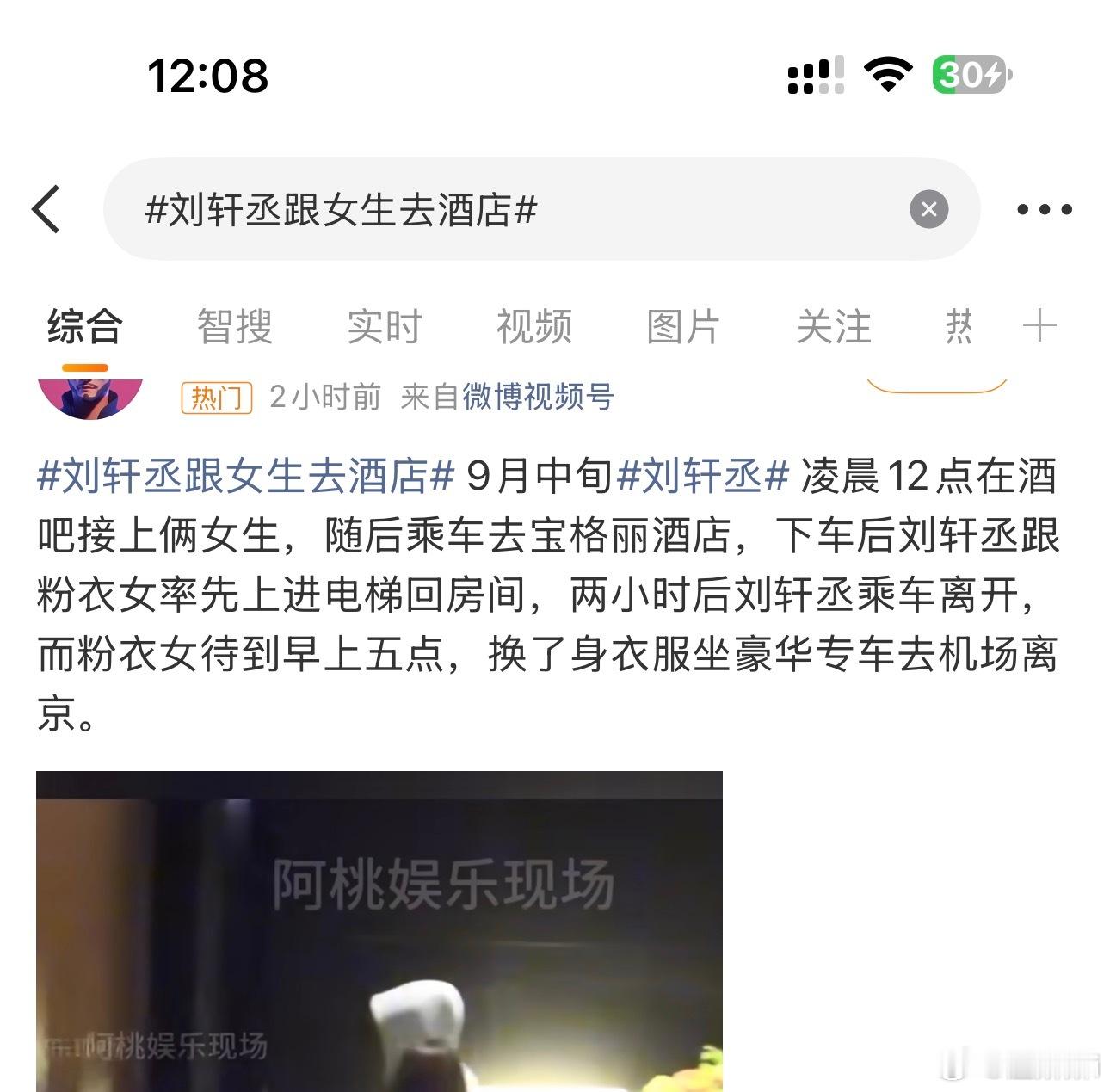The height and width of the screenshot is (1092, 1110).
Task: Add a tab with the plus icon
Action: 1039,326
